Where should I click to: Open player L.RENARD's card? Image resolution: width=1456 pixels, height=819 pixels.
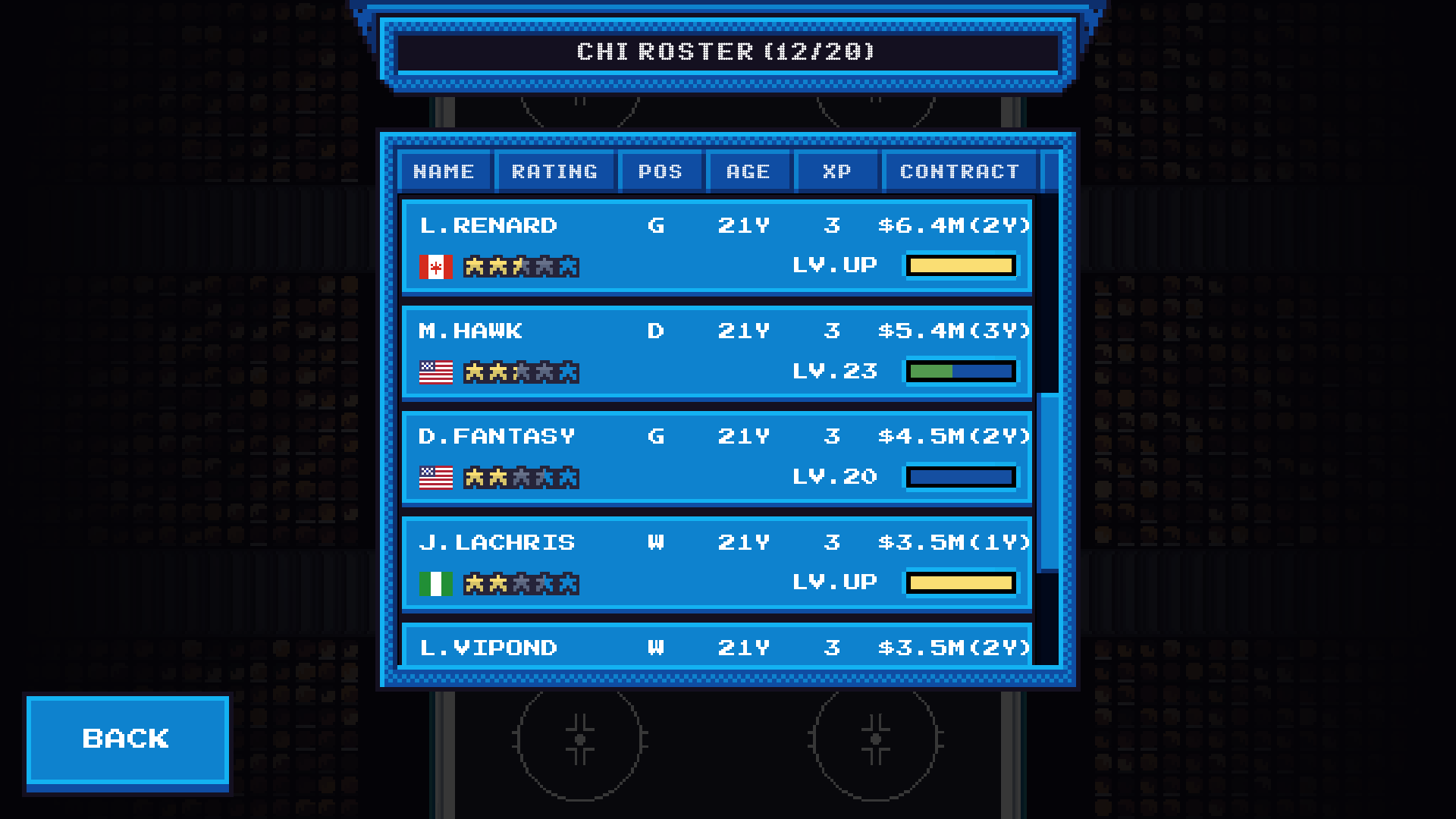[716, 246]
